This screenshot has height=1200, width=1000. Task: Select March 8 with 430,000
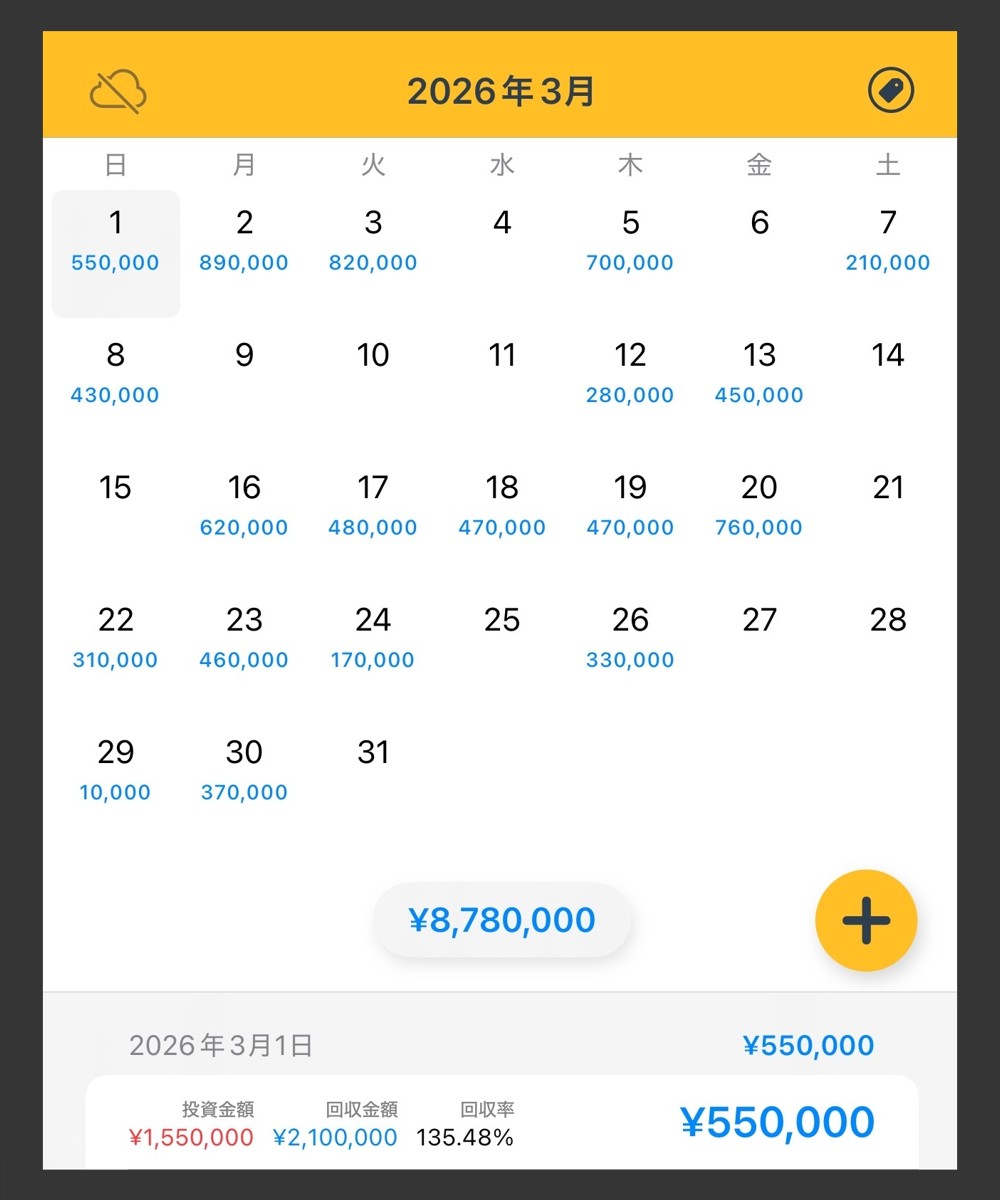tap(115, 373)
